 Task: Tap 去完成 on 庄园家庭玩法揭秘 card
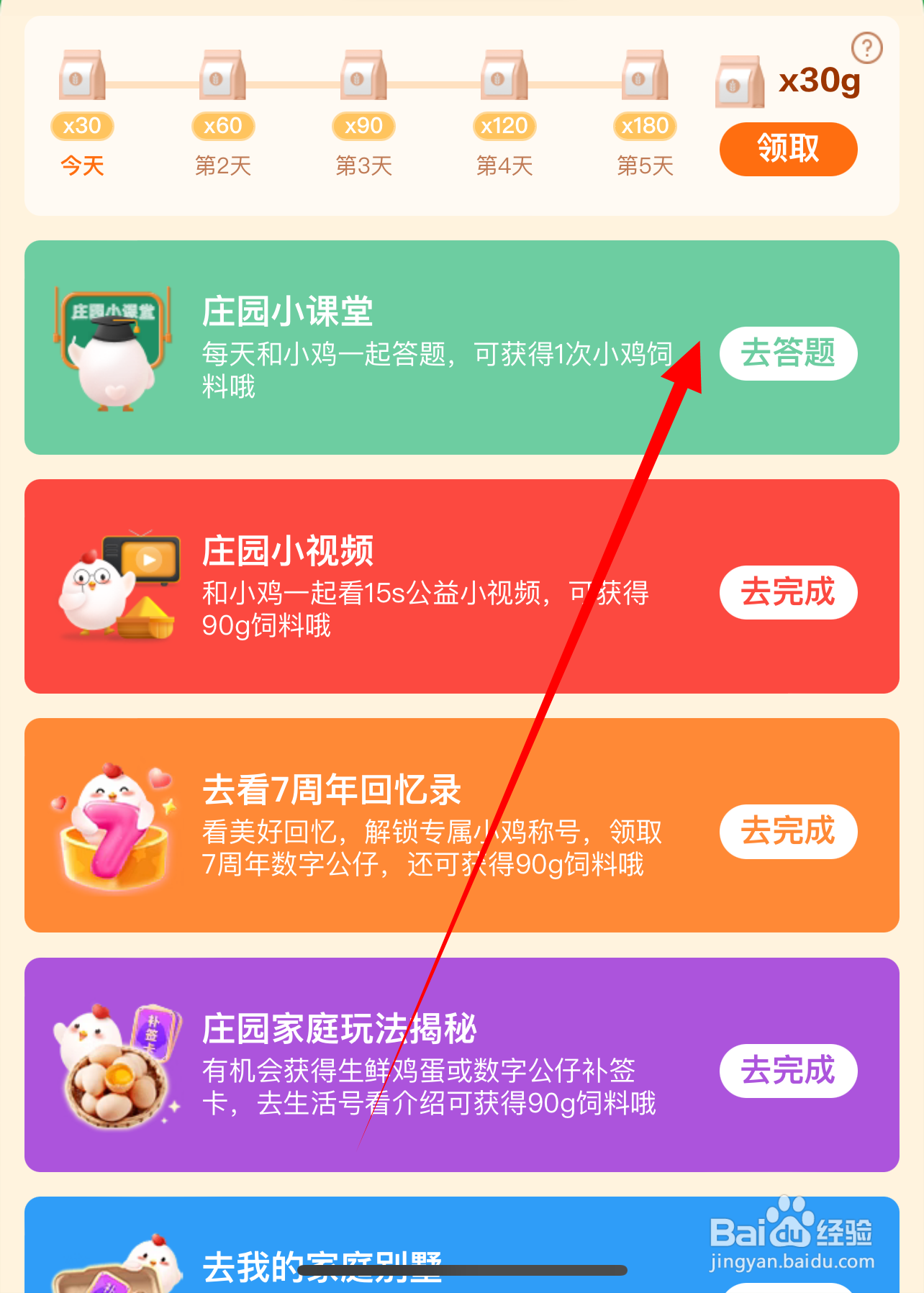click(x=788, y=1071)
